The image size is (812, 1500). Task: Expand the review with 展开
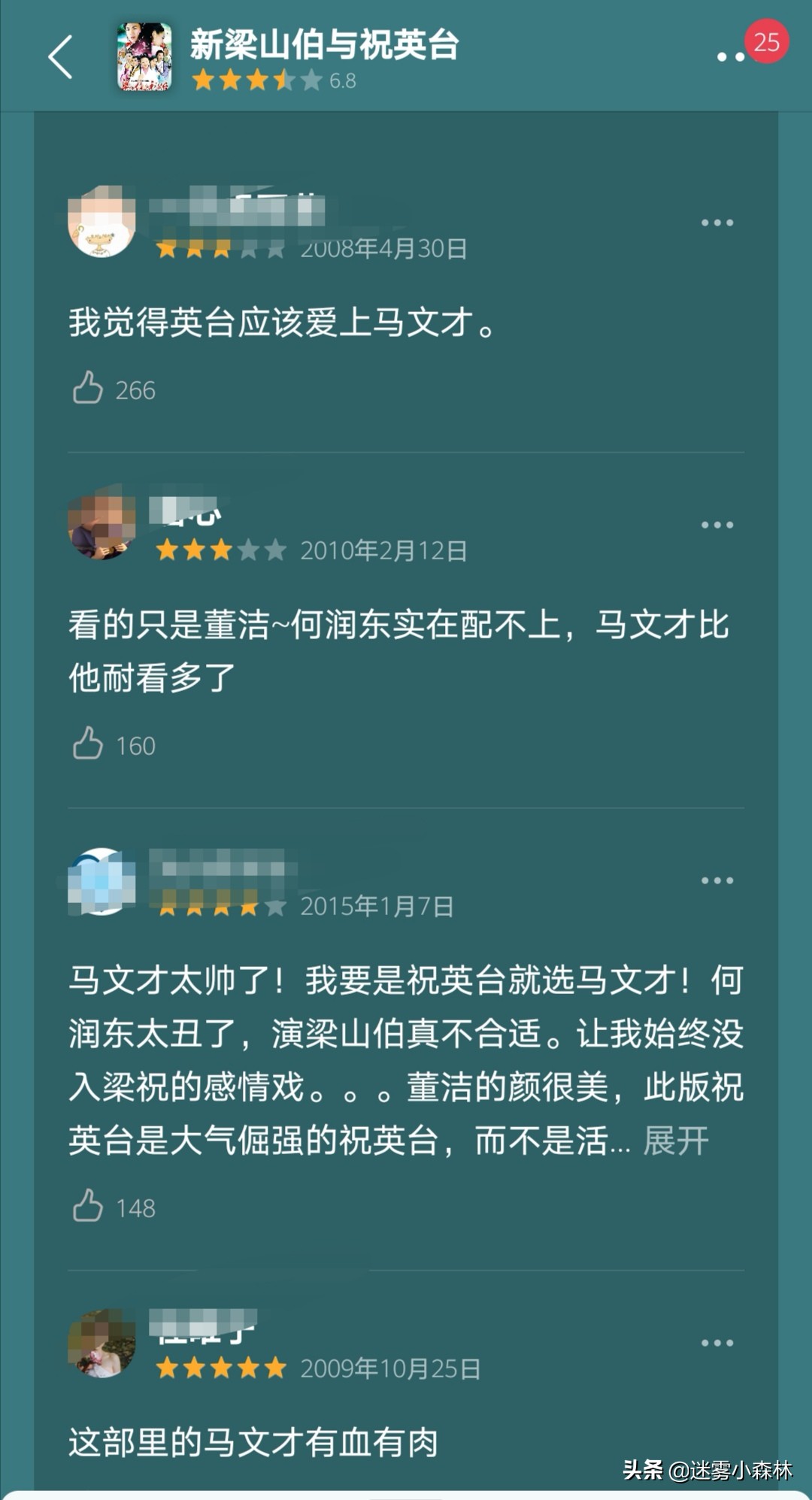[675, 1141]
